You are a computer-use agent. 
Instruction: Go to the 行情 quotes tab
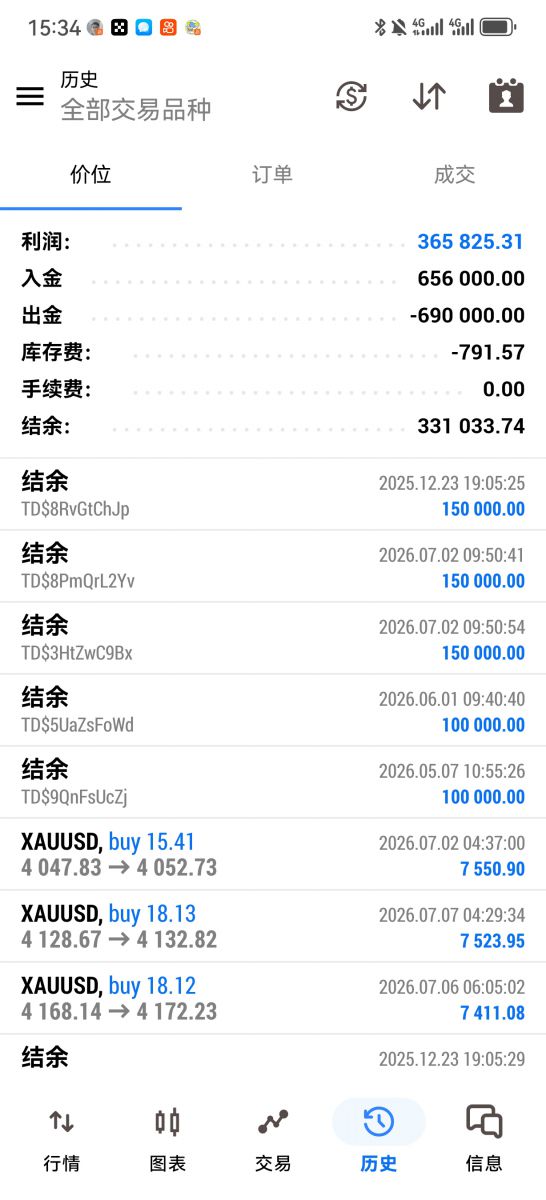point(62,1138)
